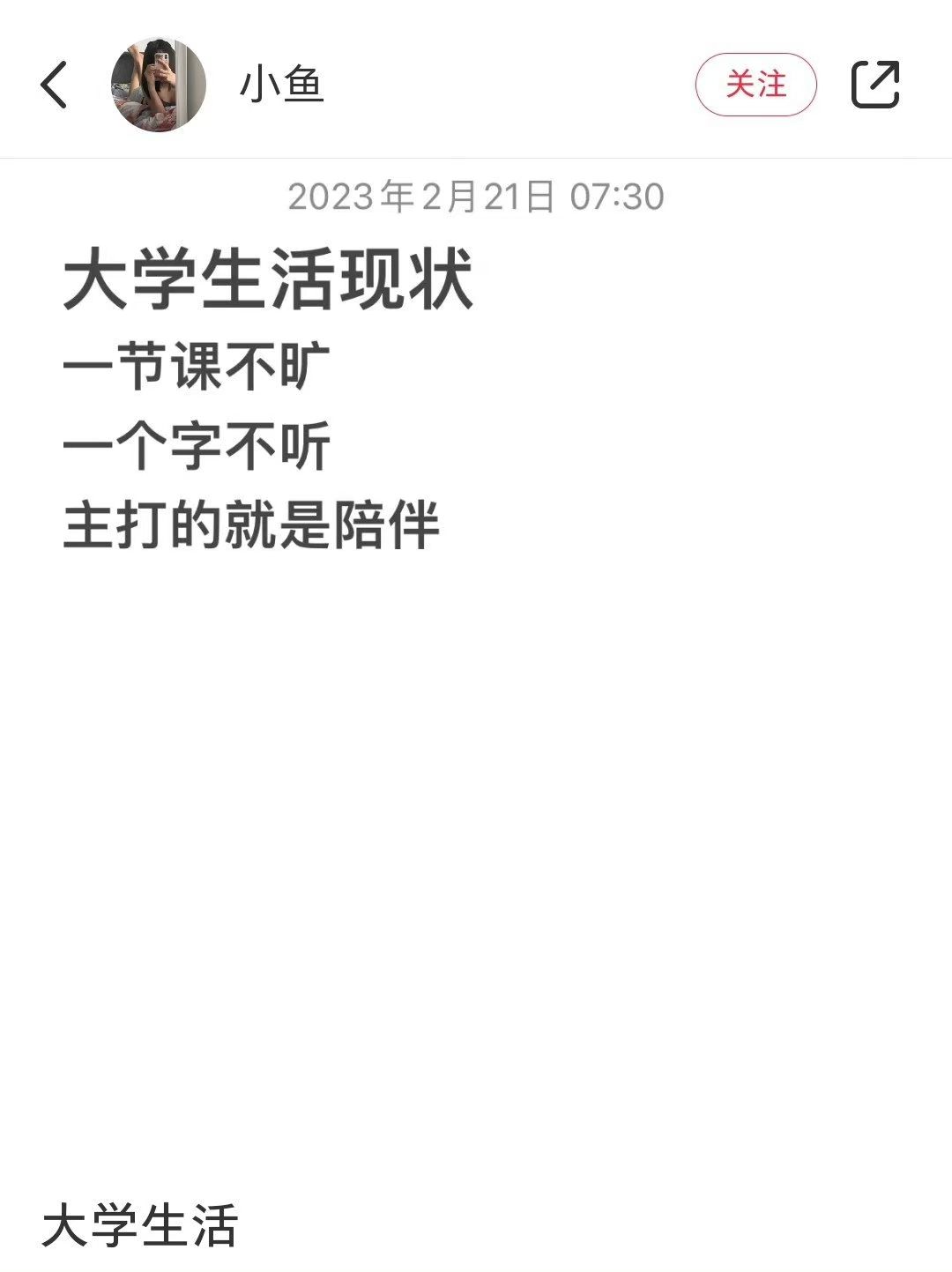
Task: Click the timestamp 2023年2月21日 07:30
Action: point(476,197)
